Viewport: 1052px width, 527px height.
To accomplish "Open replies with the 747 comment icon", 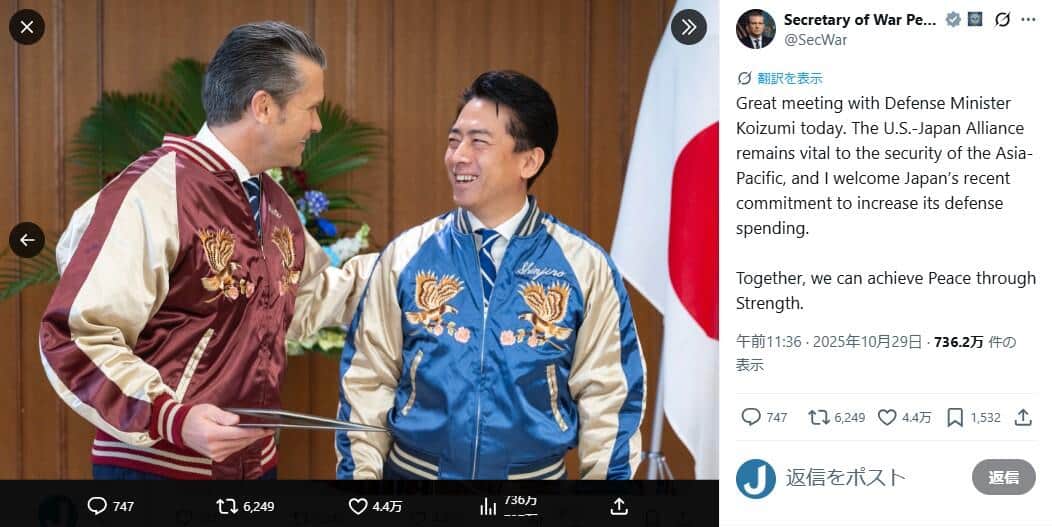I will [751, 417].
